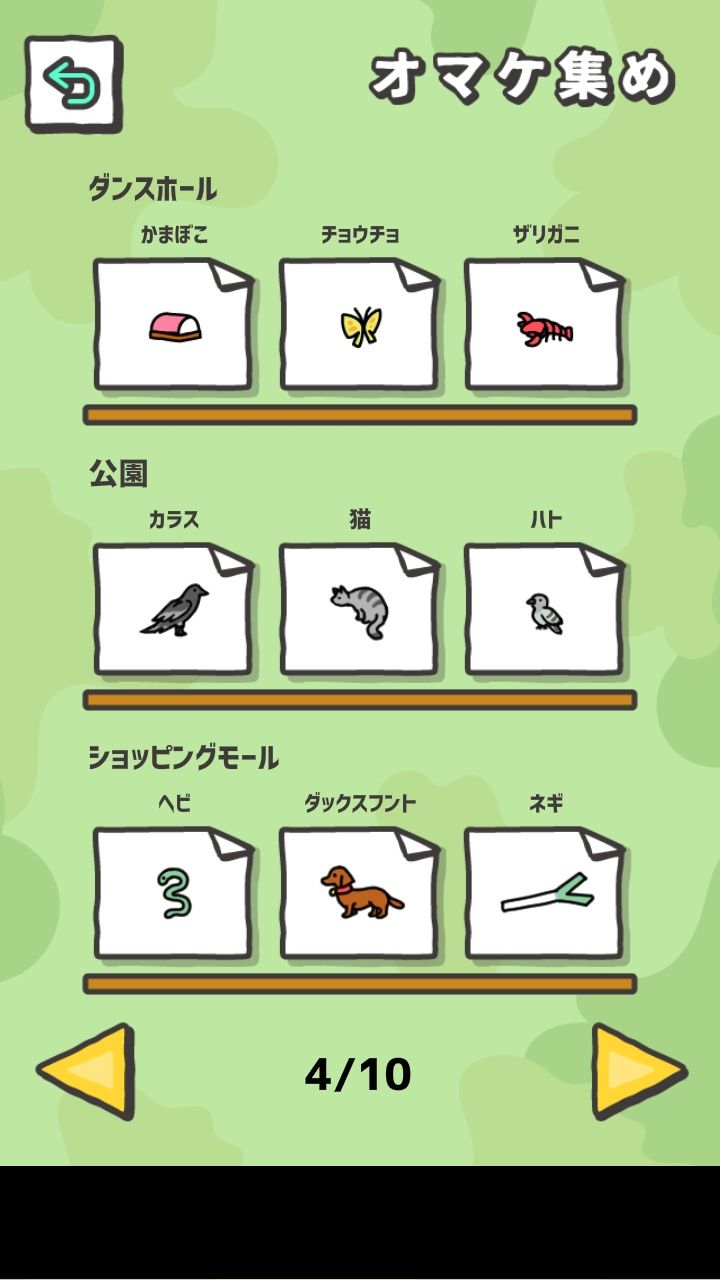720x1280 pixels.
Task: Select the かまぼこ (kamaboko) card
Action: [x=173, y=322]
